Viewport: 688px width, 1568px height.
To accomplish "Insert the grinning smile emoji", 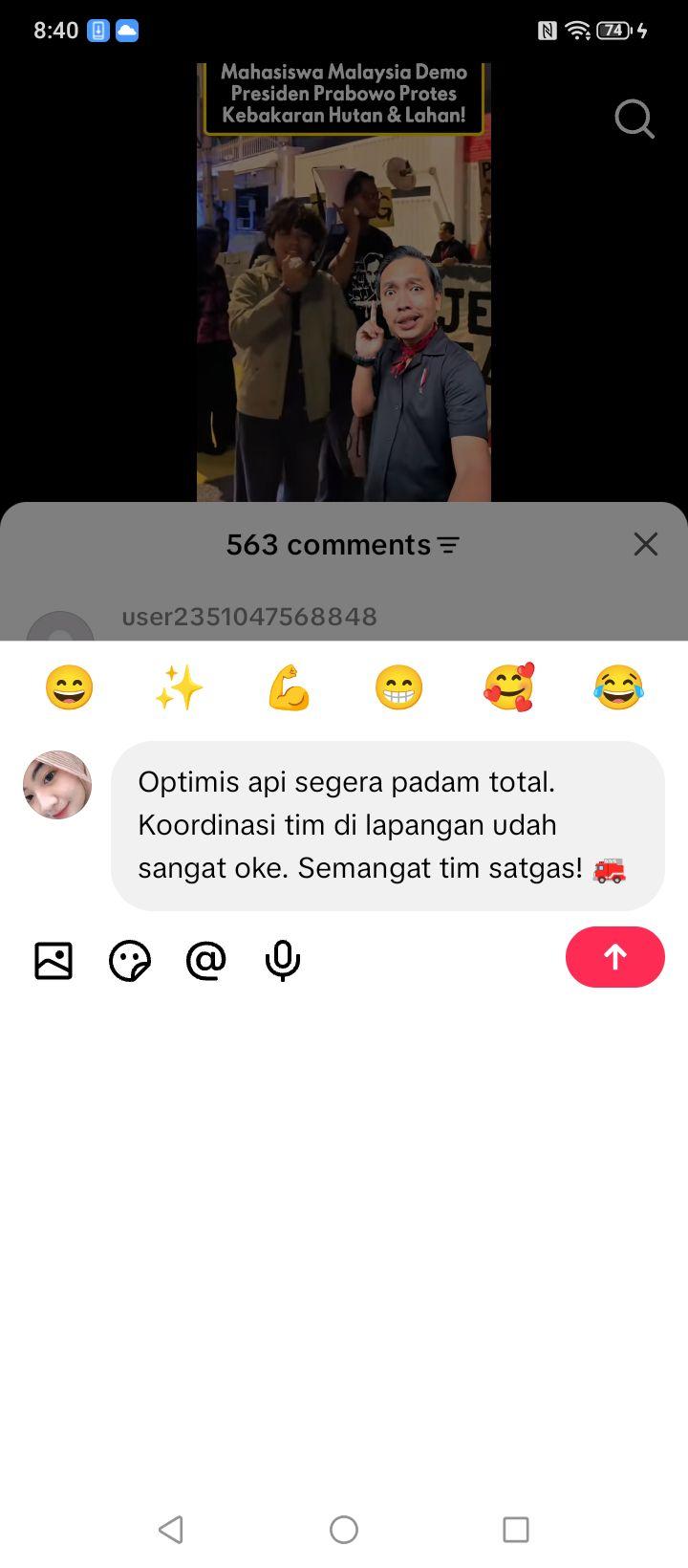I will click(x=69, y=687).
